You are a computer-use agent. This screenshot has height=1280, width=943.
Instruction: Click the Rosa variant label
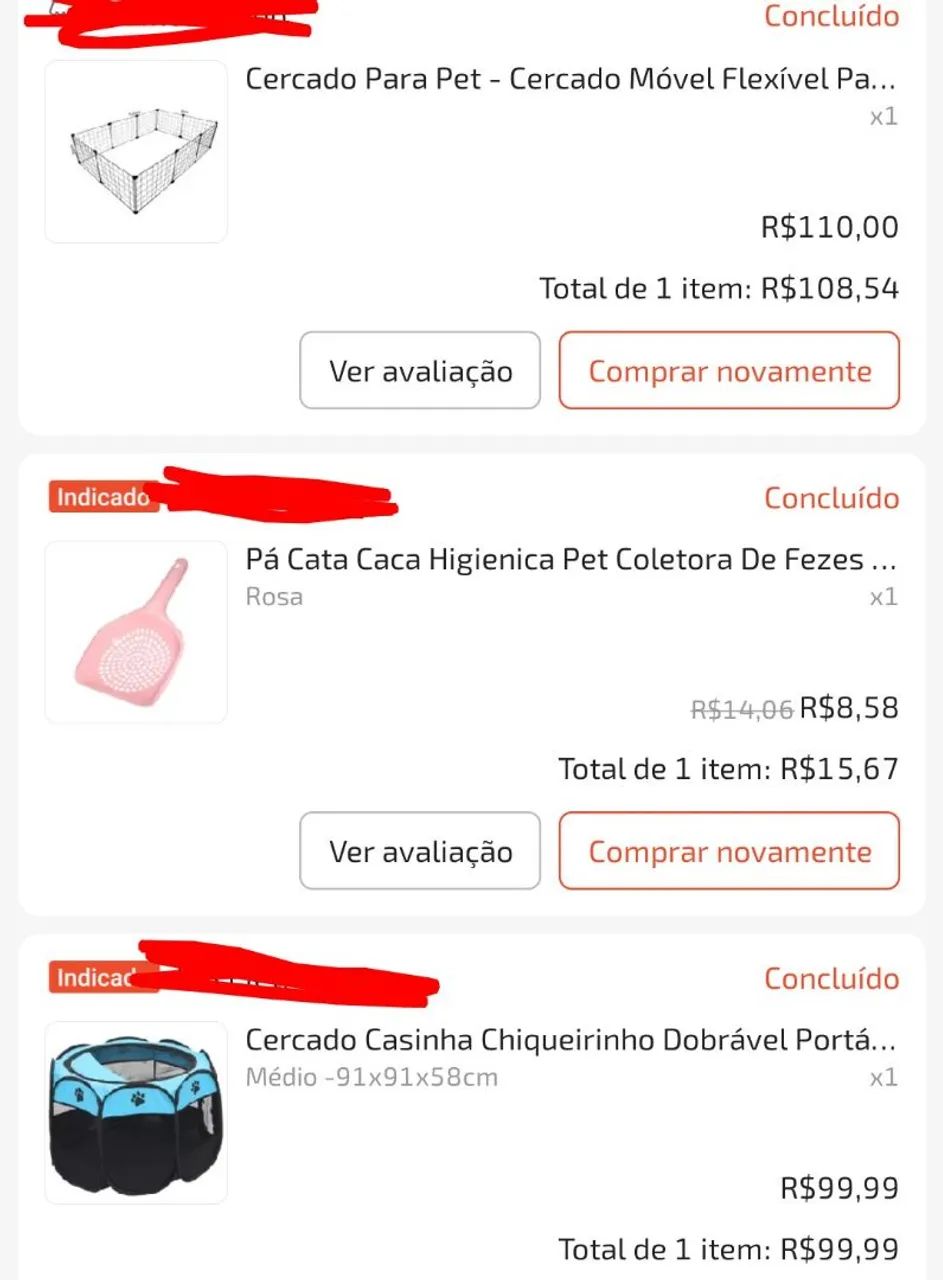[274, 596]
